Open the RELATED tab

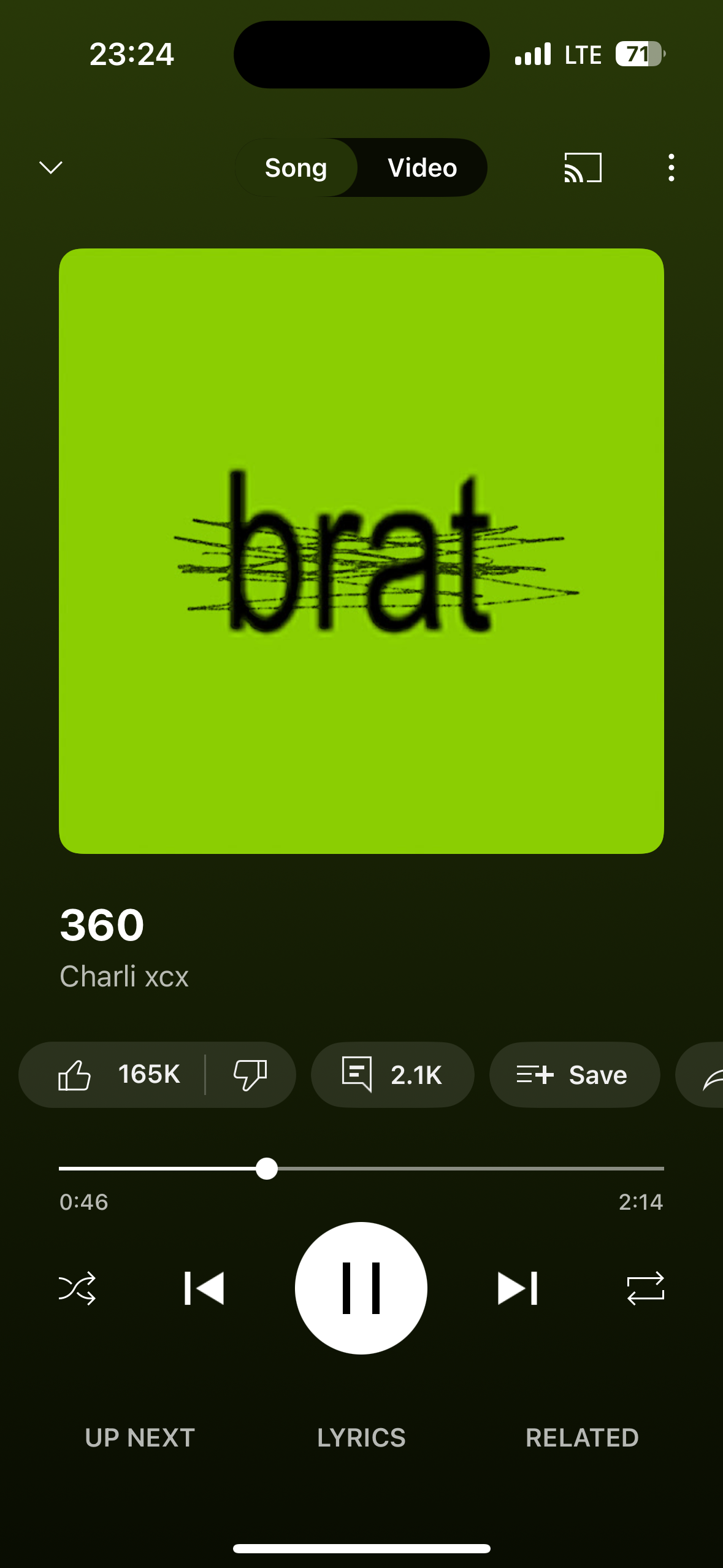tap(582, 1437)
